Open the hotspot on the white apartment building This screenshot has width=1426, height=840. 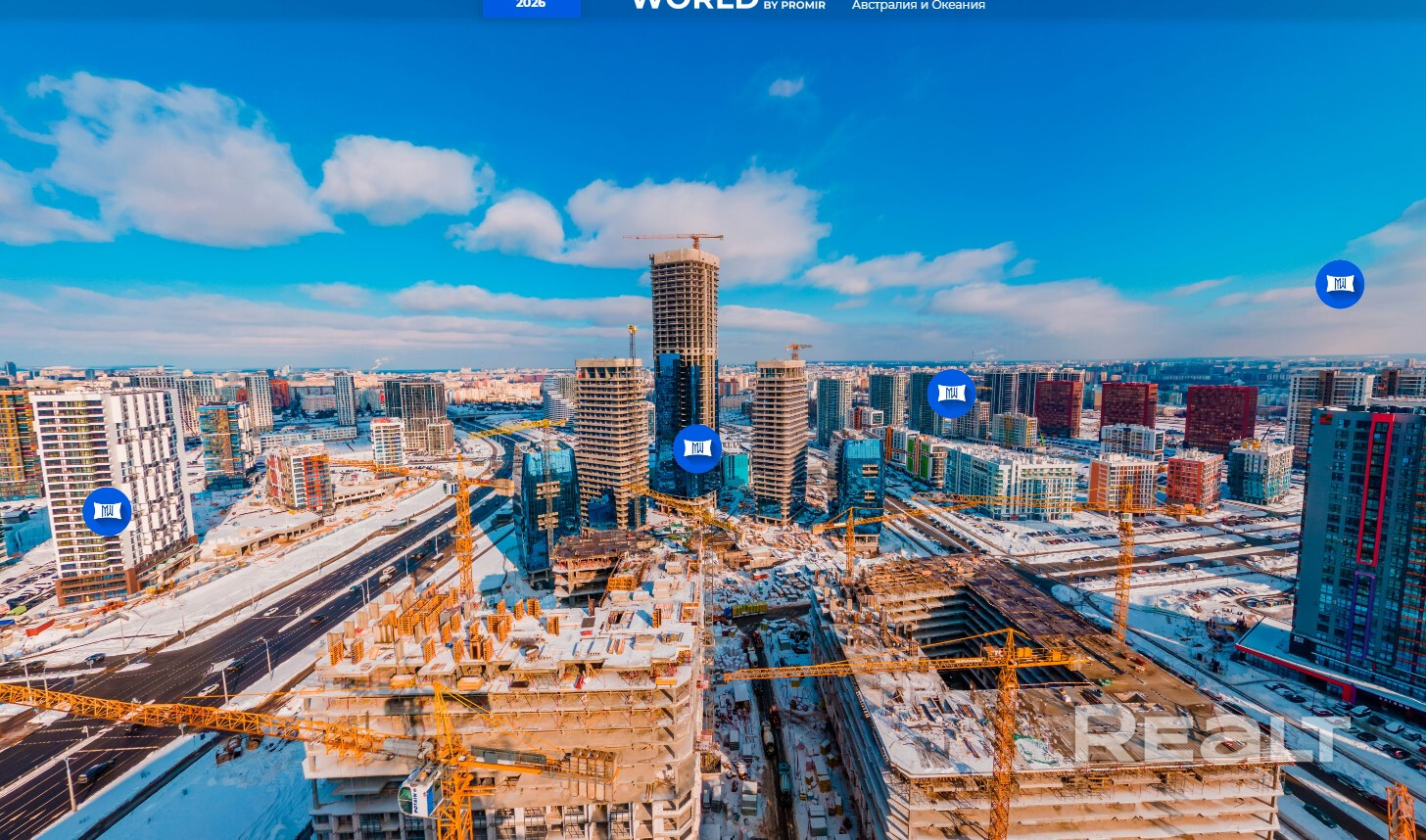click(107, 511)
